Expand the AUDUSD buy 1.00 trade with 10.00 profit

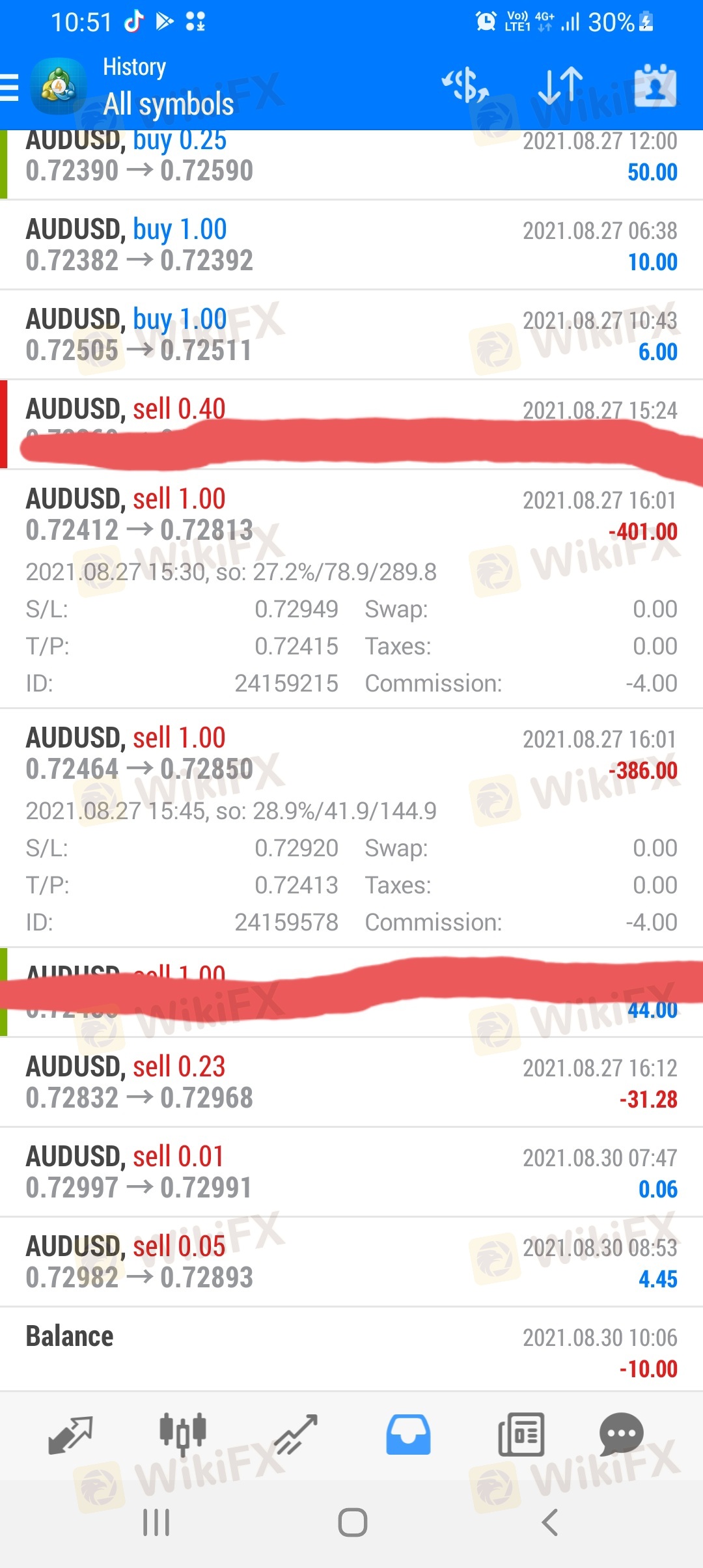click(x=351, y=245)
